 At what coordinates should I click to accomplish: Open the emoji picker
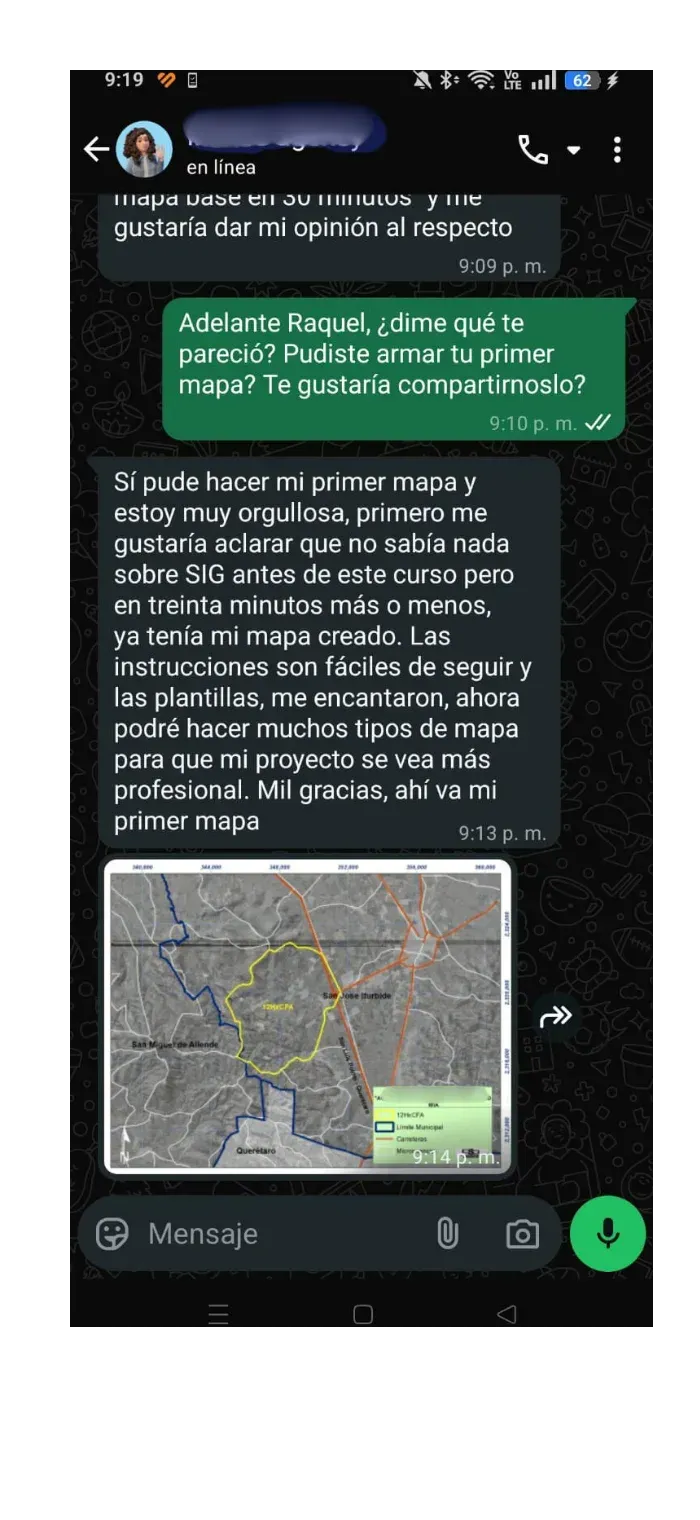click(x=112, y=1234)
